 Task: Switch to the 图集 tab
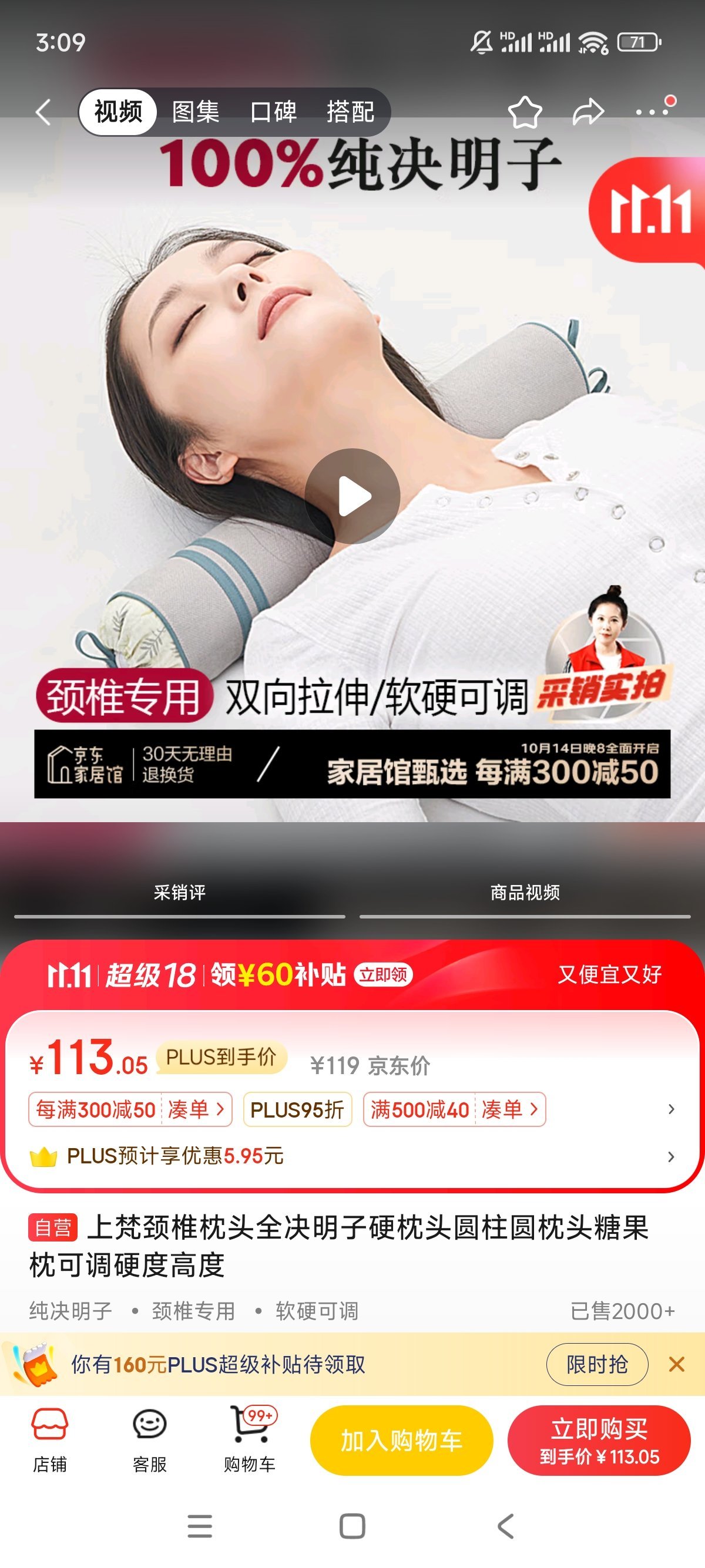point(196,112)
